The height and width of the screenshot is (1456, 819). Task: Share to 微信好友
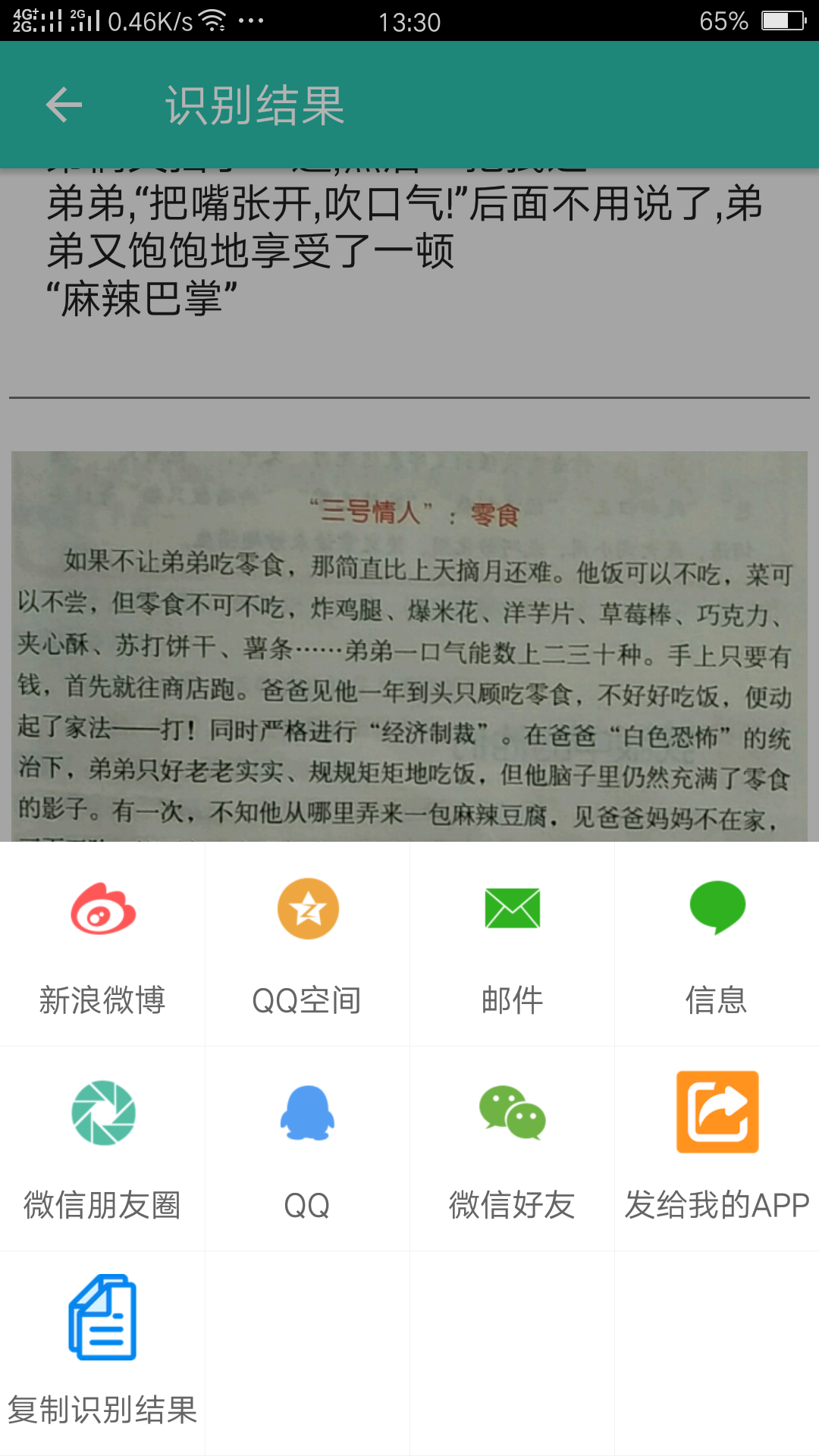click(x=512, y=1148)
